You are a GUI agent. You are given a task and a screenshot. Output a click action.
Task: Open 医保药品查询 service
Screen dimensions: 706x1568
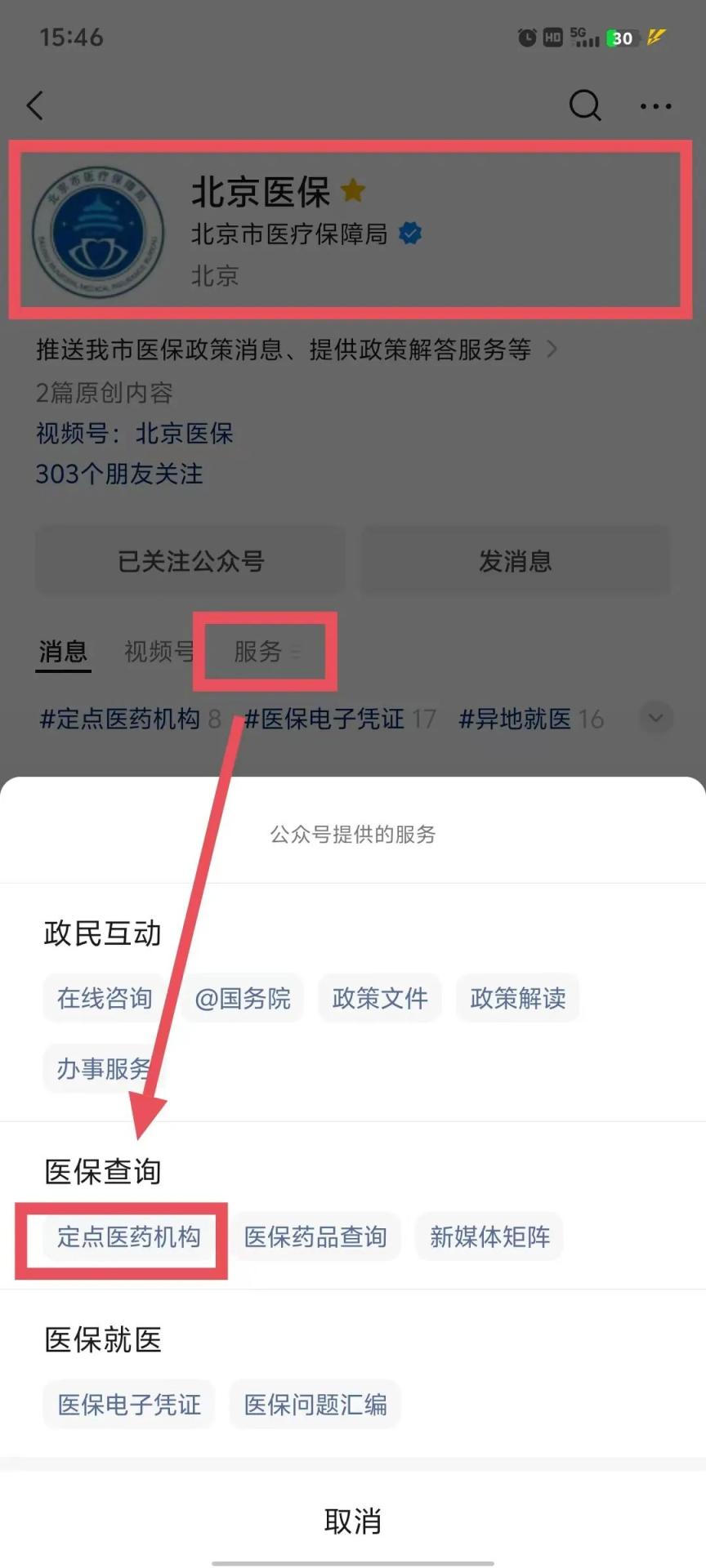[315, 1237]
